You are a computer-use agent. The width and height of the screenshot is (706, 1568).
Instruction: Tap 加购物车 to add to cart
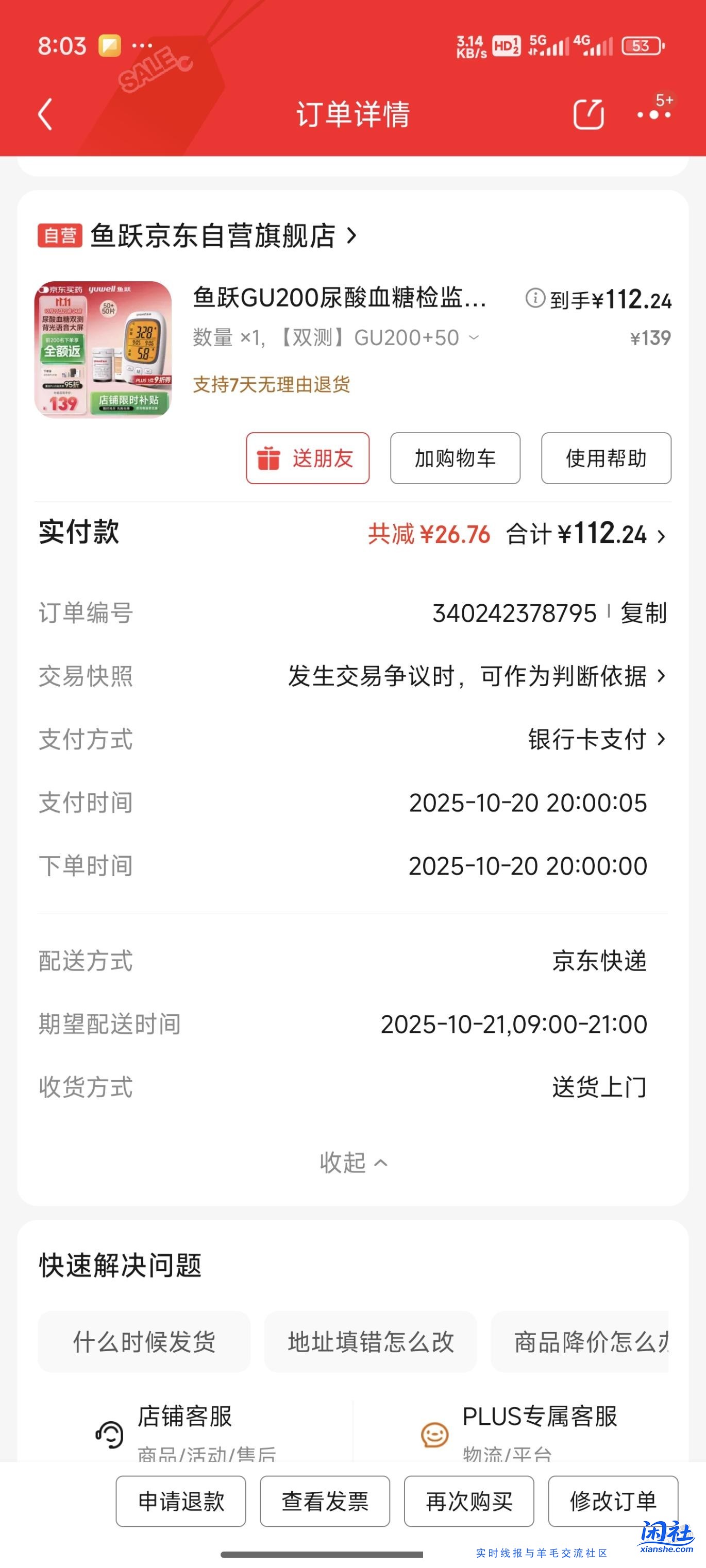[455, 459]
